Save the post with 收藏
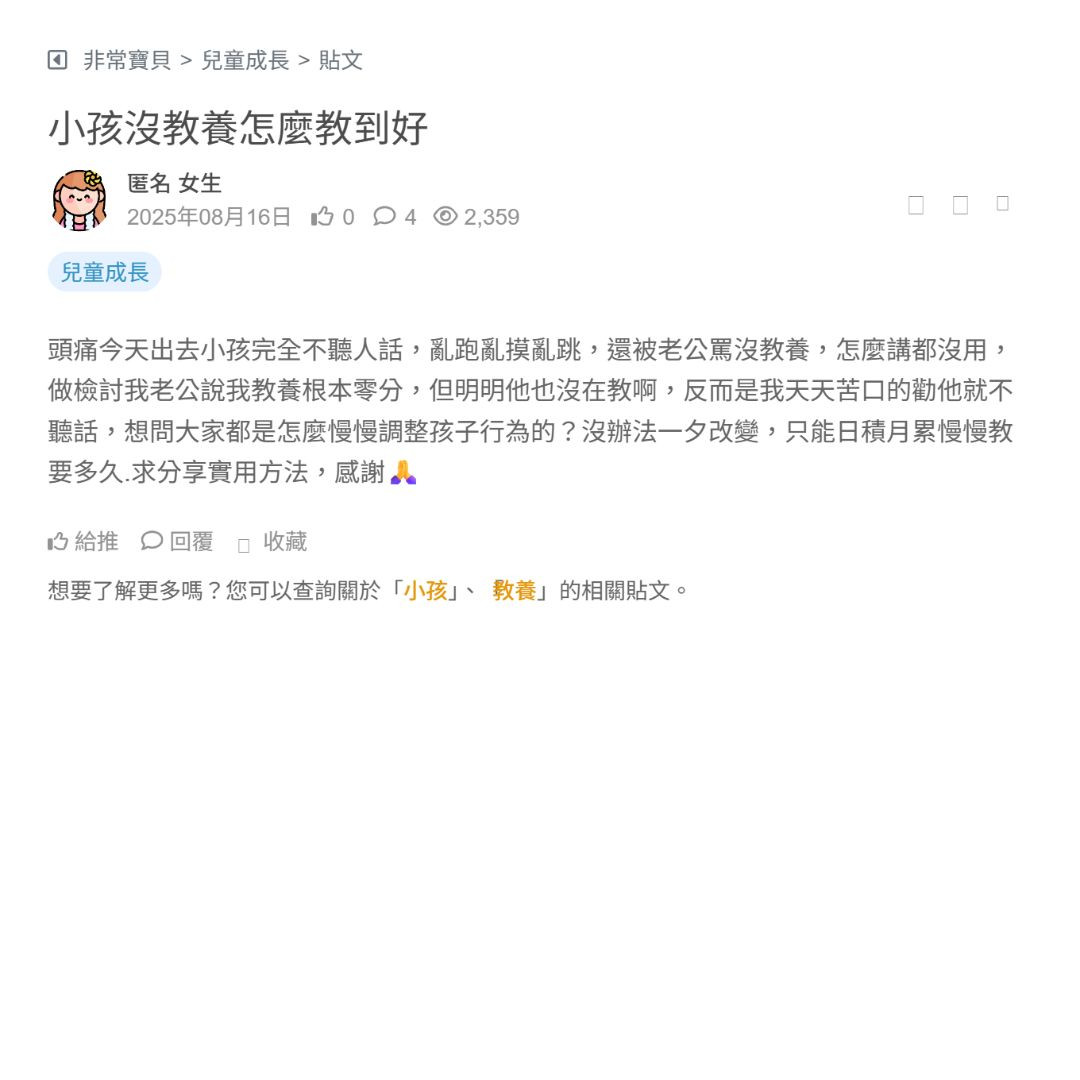 273,542
